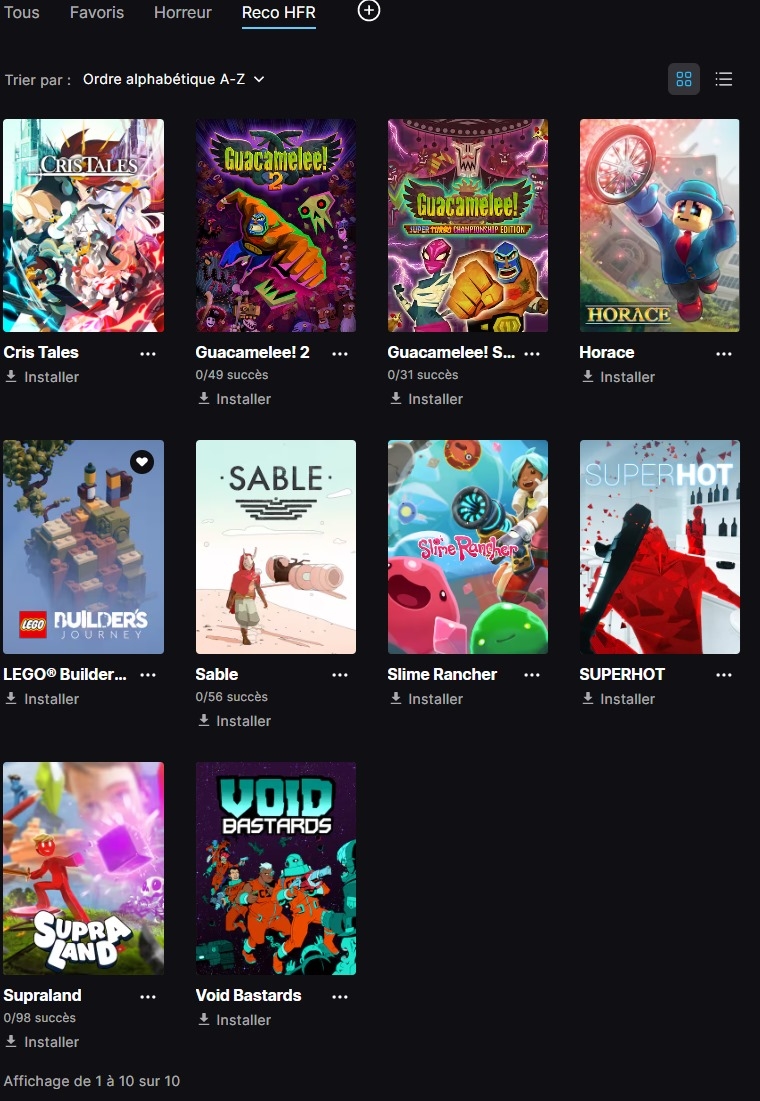Open the SUPERHOT game tile
This screenshot has width=760, height=1101.
point(660,547)
